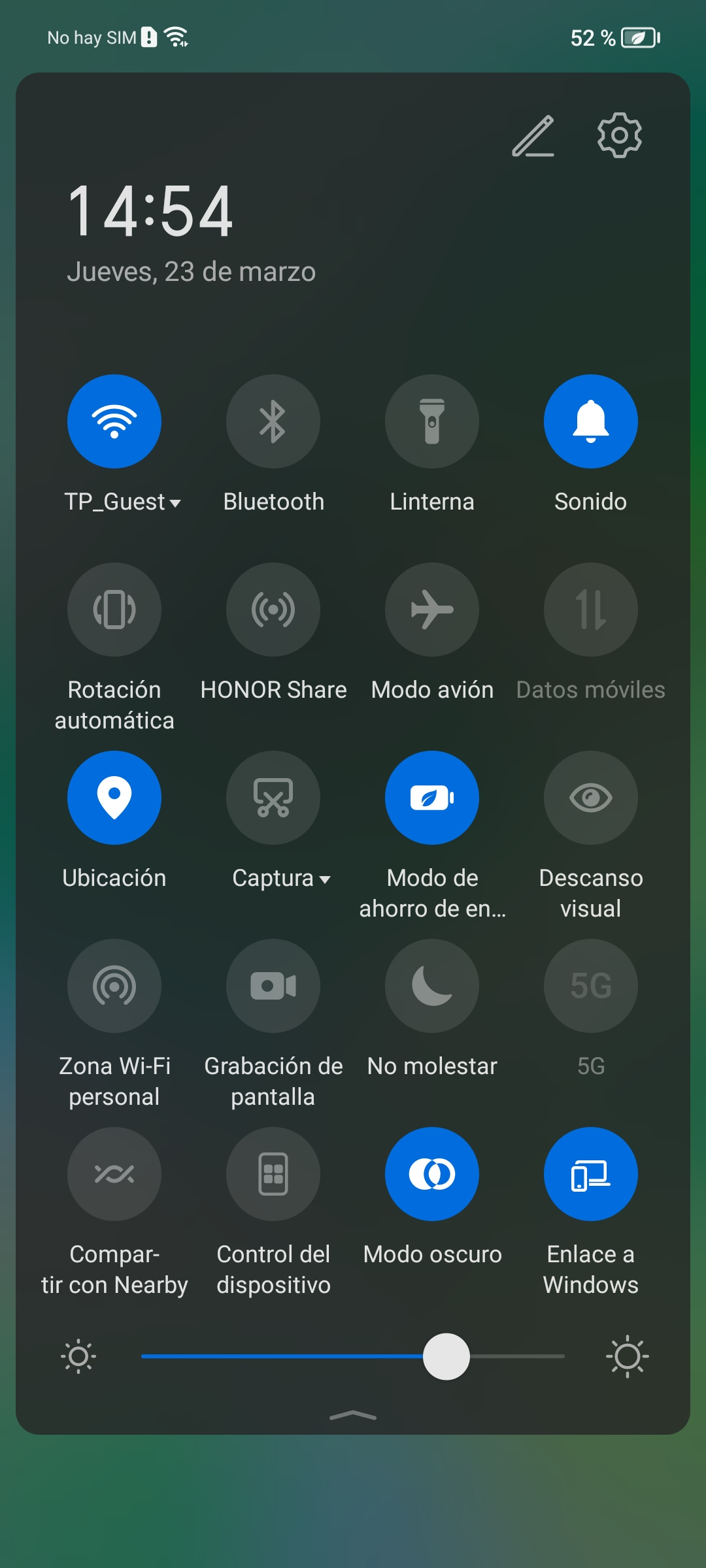
Task: Start Grabación de pantalla
Action: [x=273, y=986]
